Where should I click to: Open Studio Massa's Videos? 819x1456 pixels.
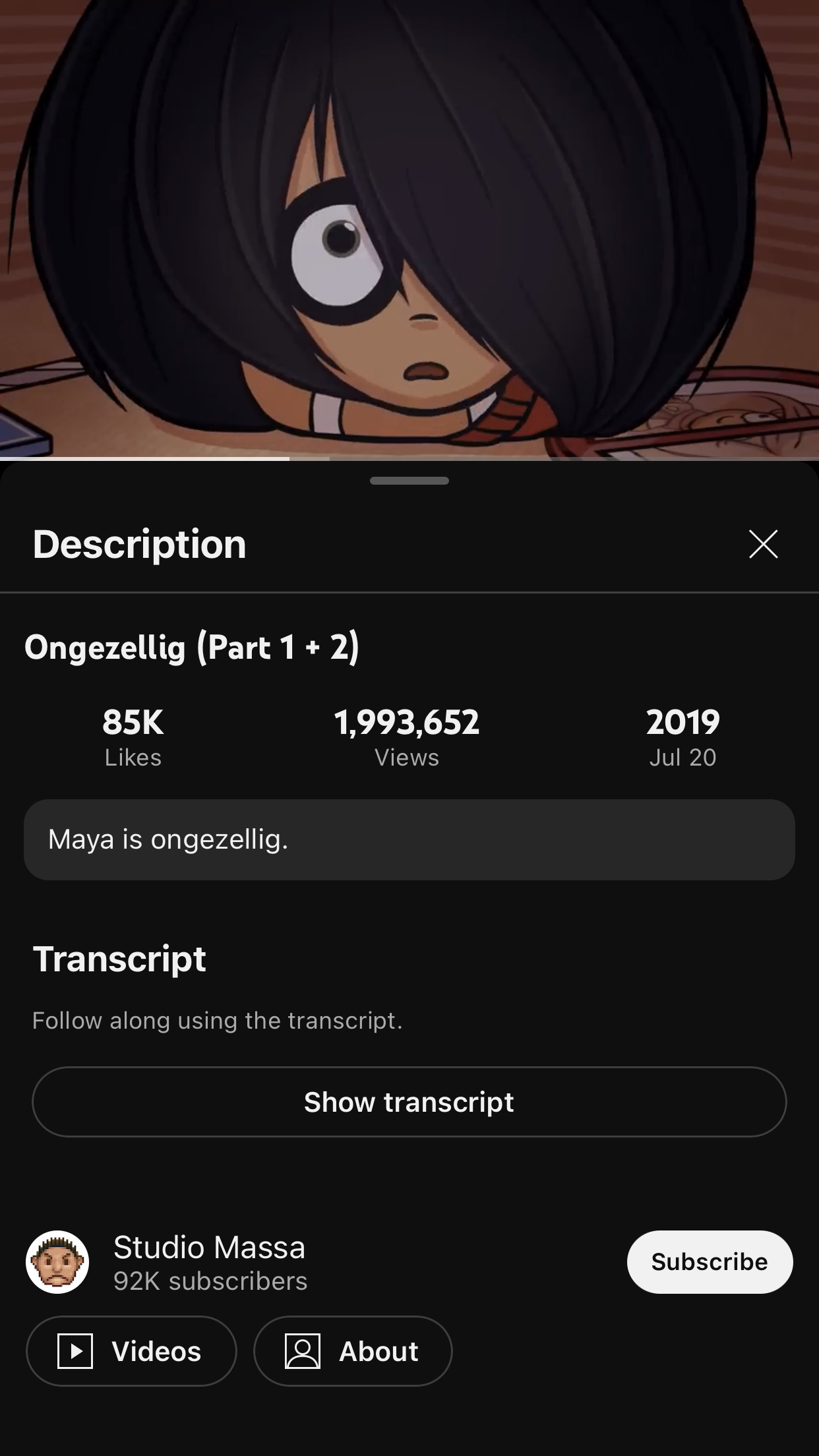[x=131, y=1351]
